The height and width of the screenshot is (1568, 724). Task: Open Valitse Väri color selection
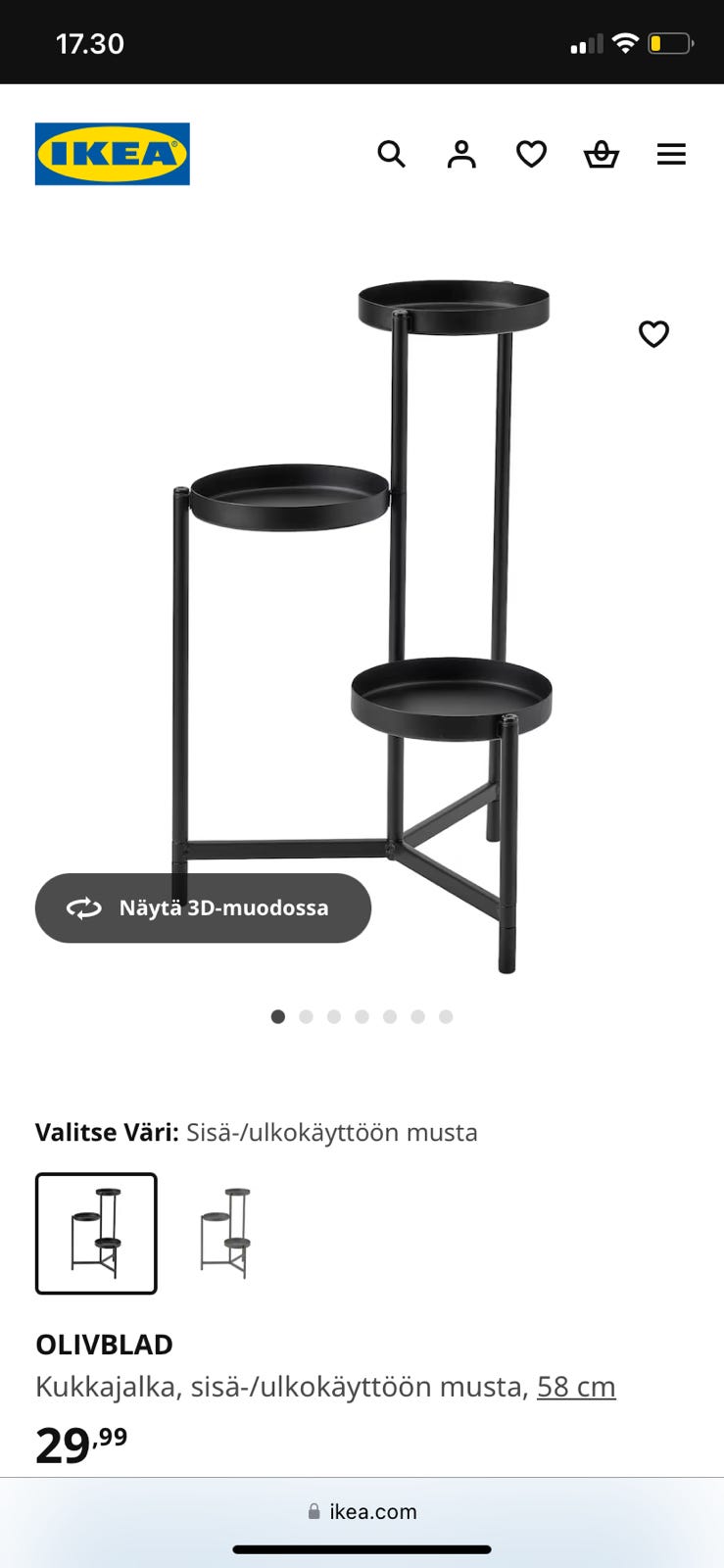106,1132
